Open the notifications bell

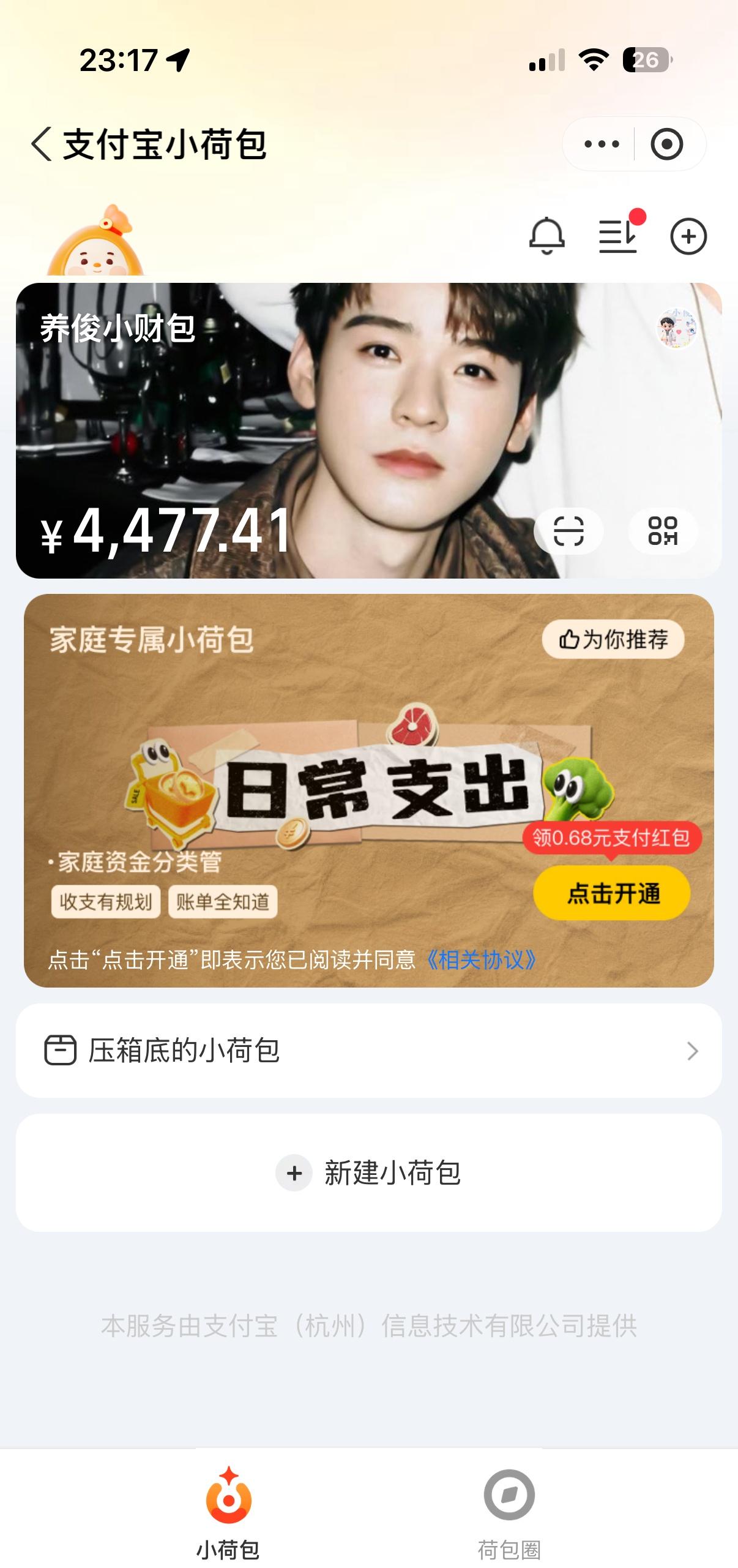tap(546, 236)
